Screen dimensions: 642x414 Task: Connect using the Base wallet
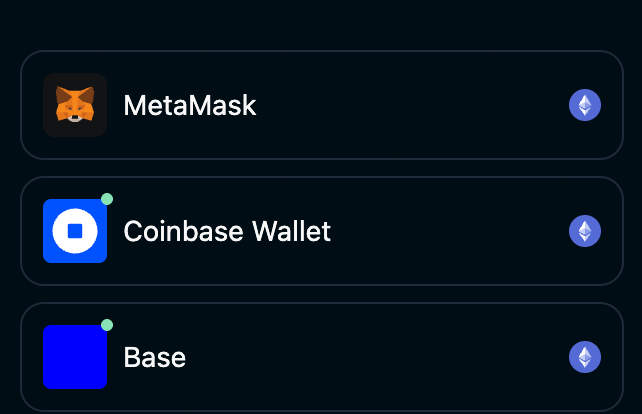click(320, 357)
